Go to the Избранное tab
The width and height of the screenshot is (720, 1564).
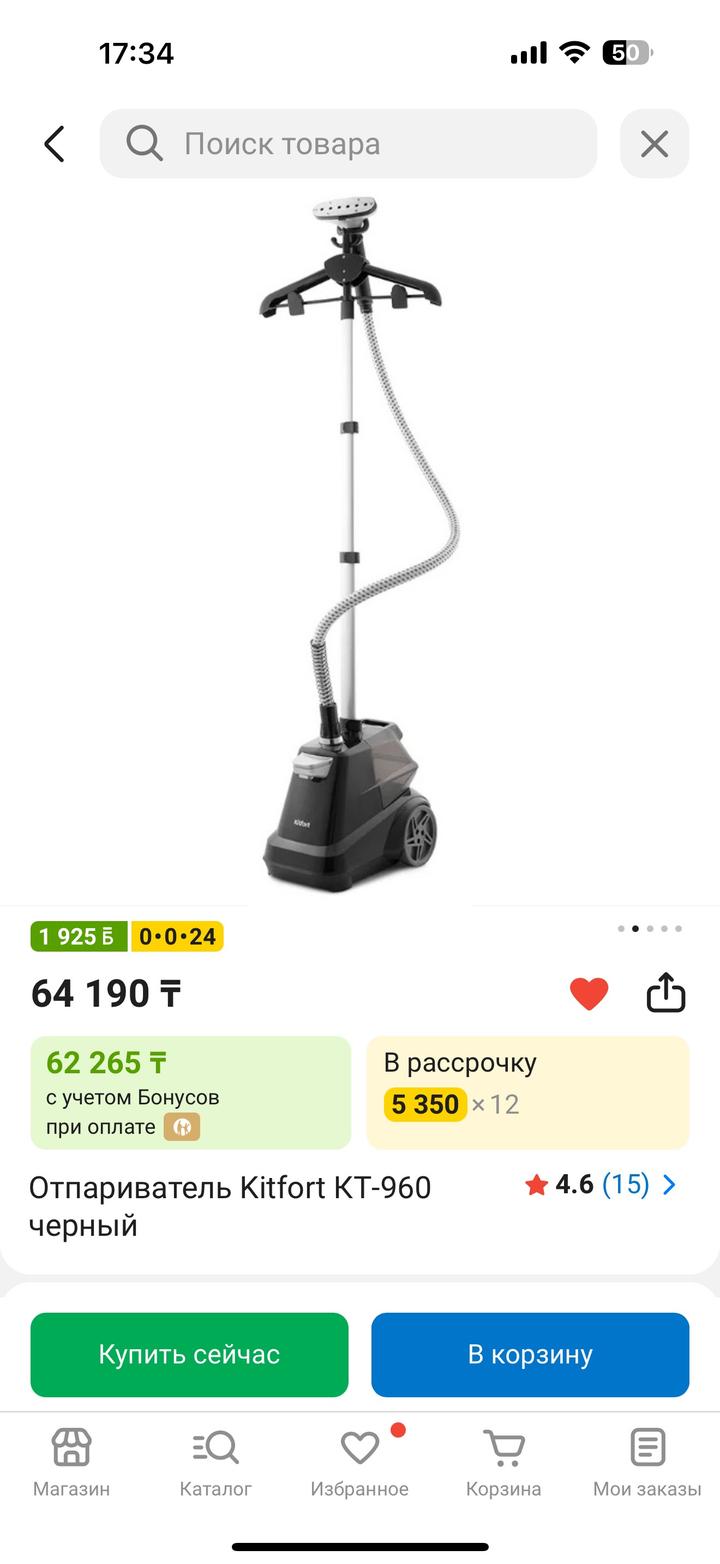point(359,1461)
